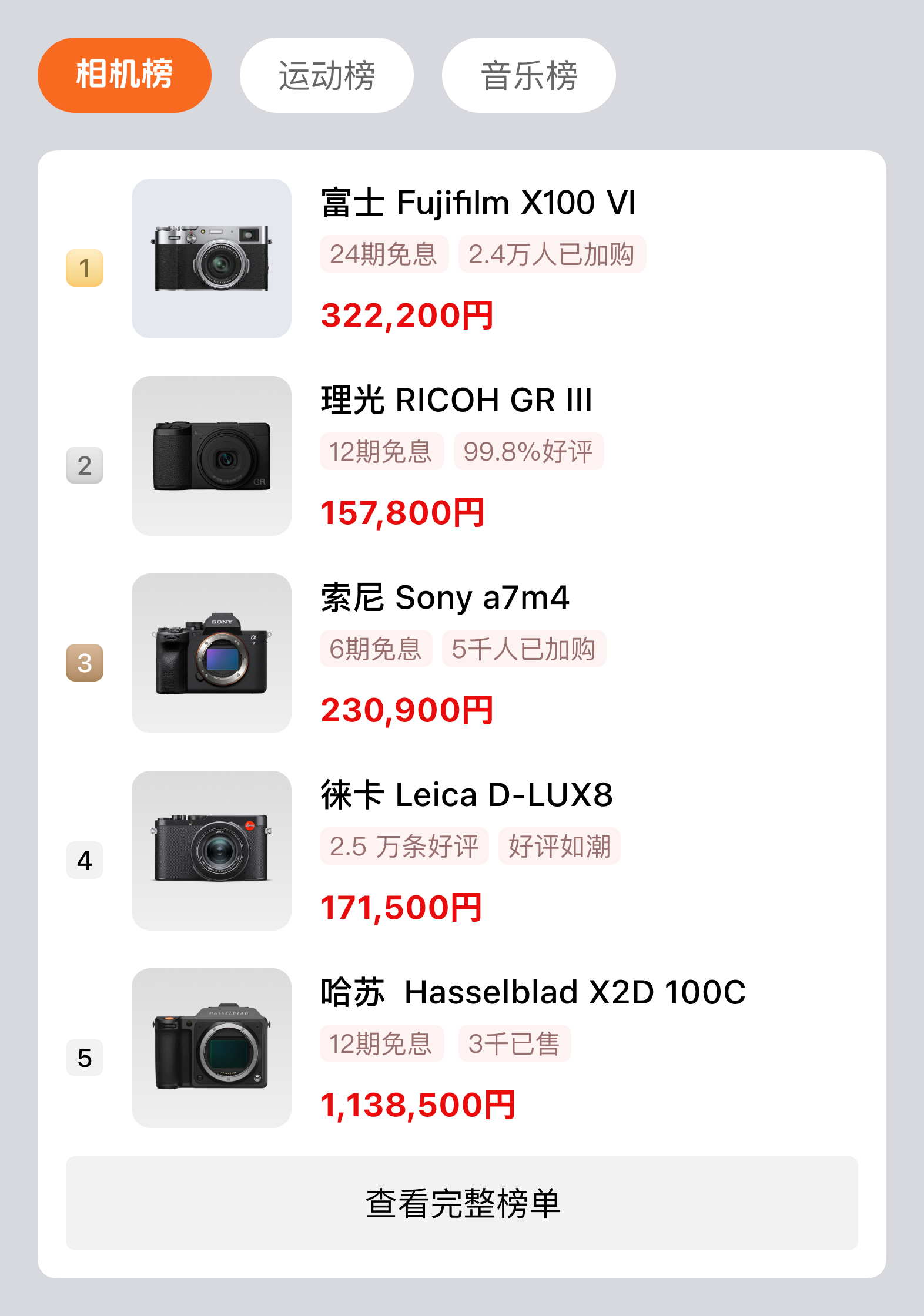Open the 好评如潮 tag for Leica

[x=559, y=846]
